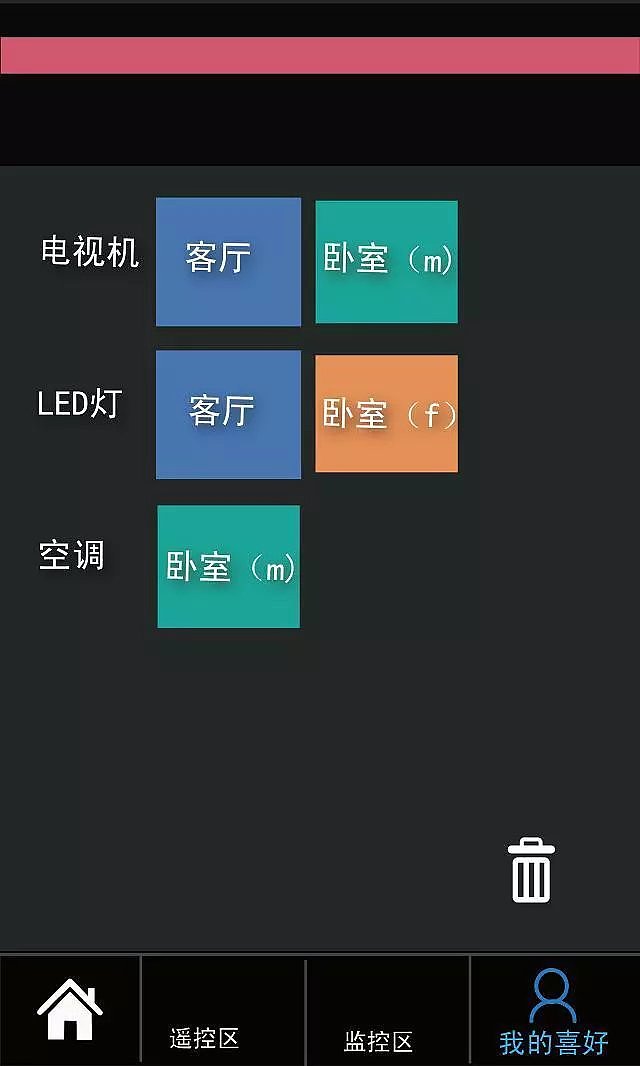
Task: Go to the home tab
Action: [x=70, y=1010]
